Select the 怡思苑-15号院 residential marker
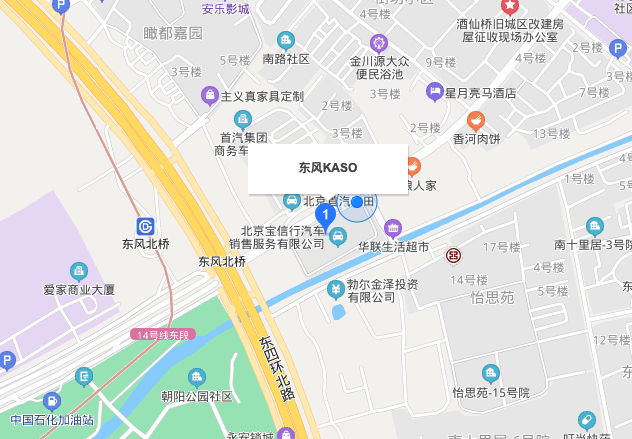Image resolution: width=632 pixels, height=439 pixels. coord(490,373)
